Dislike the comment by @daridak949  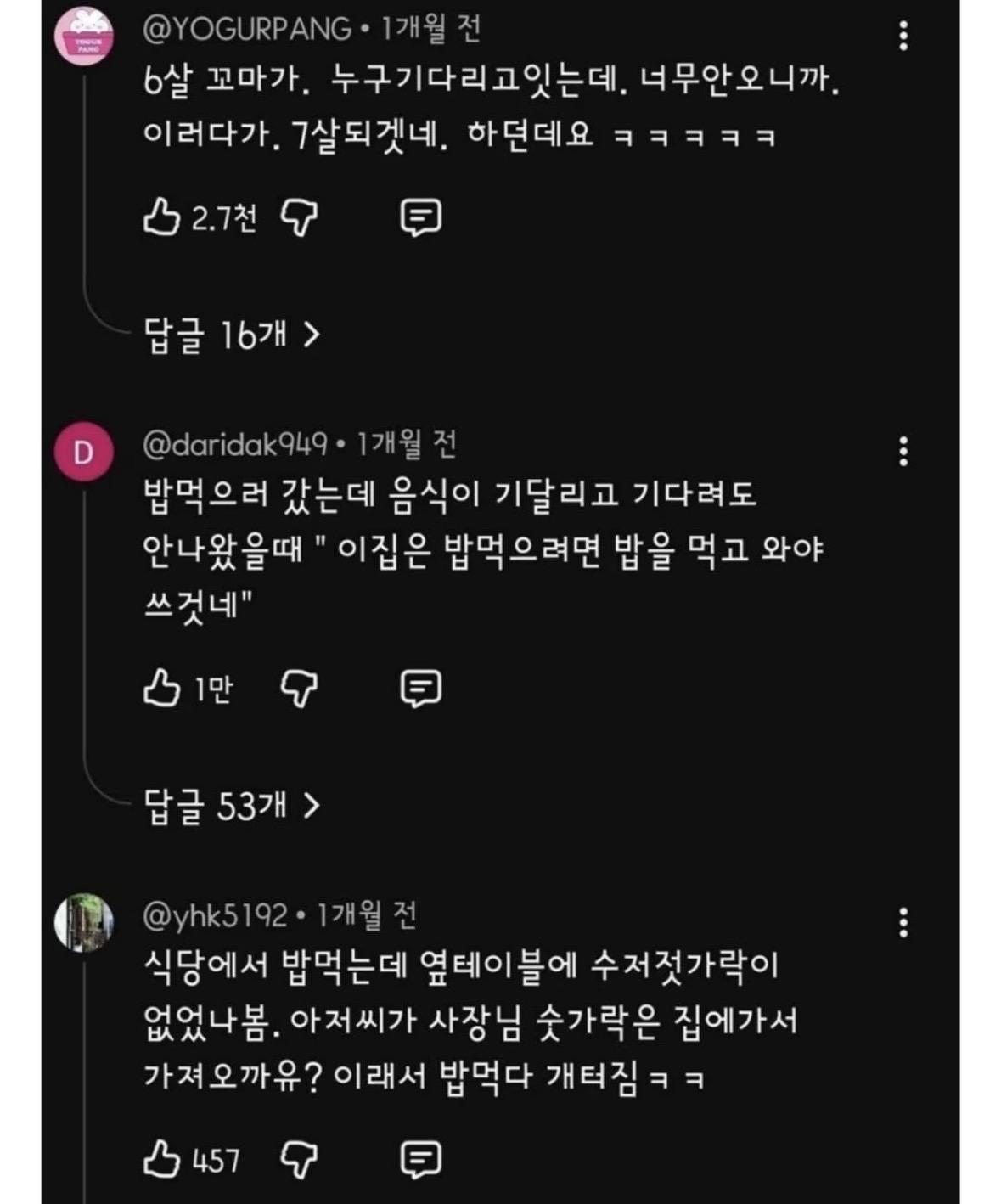299,688
